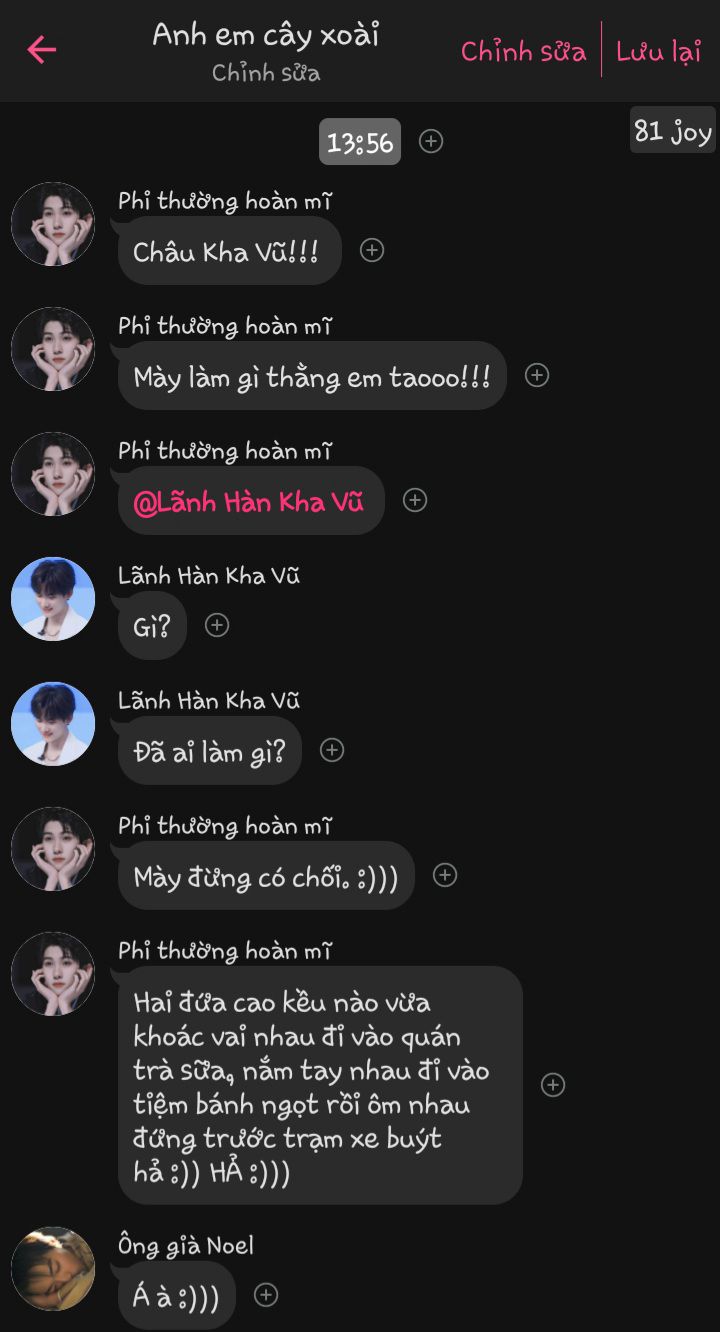
Task: Select the 13:56 timestamp chip
Action: tap(360, 142)
